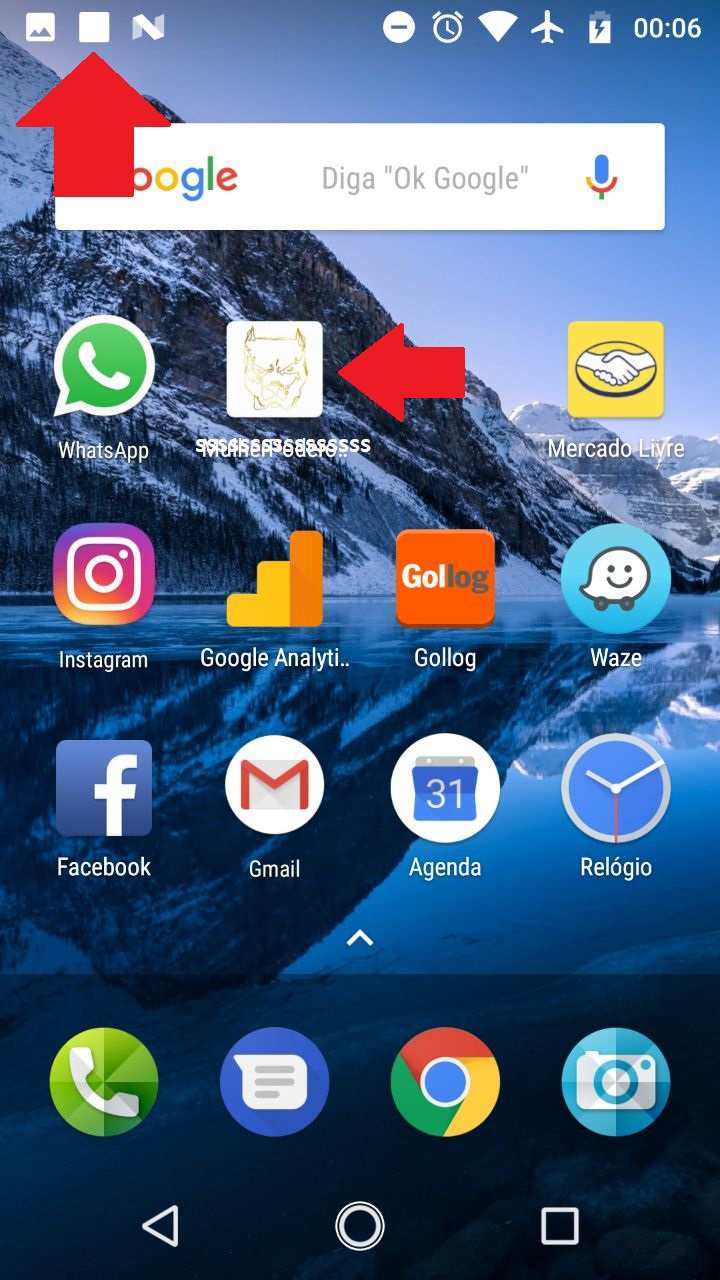Screen dimensions: 720x1280
Task: Open the Messages app in the dock
Action: tap(275, 1083)
